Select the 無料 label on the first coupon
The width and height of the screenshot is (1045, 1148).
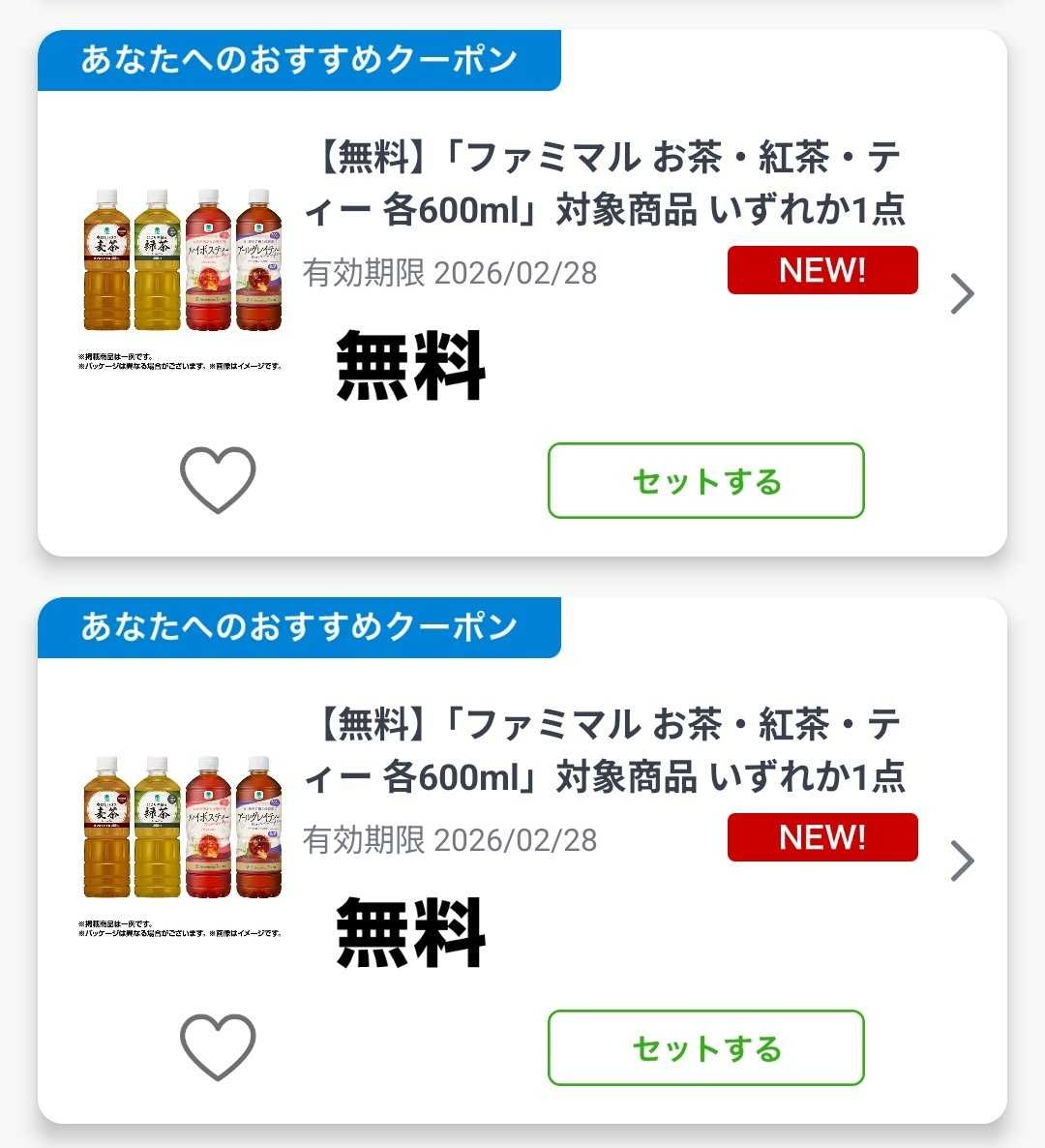409,366
